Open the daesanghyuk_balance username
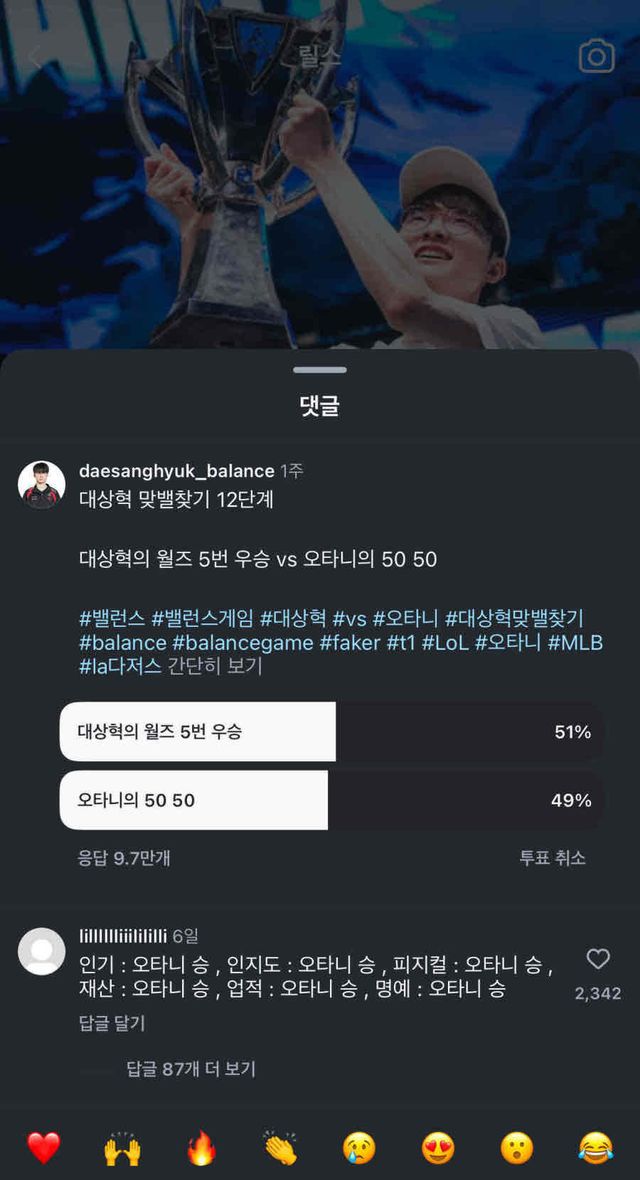 (176, 471)
